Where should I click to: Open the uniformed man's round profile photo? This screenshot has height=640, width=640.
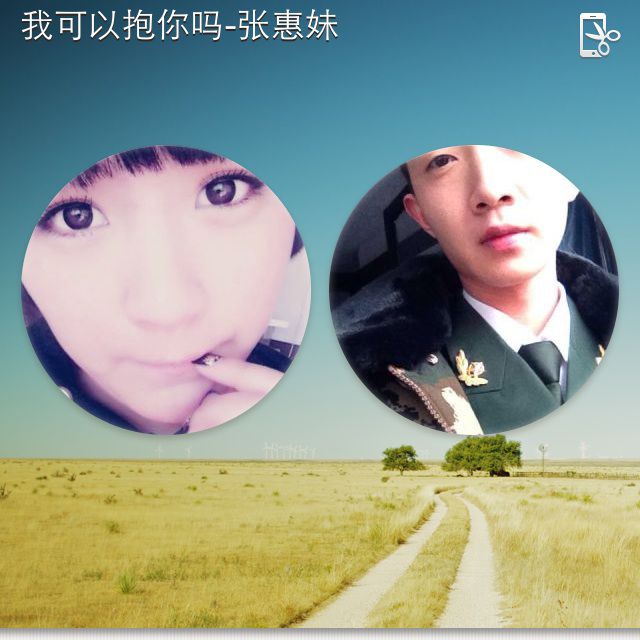pyautogui.click(x=474, y=290)
